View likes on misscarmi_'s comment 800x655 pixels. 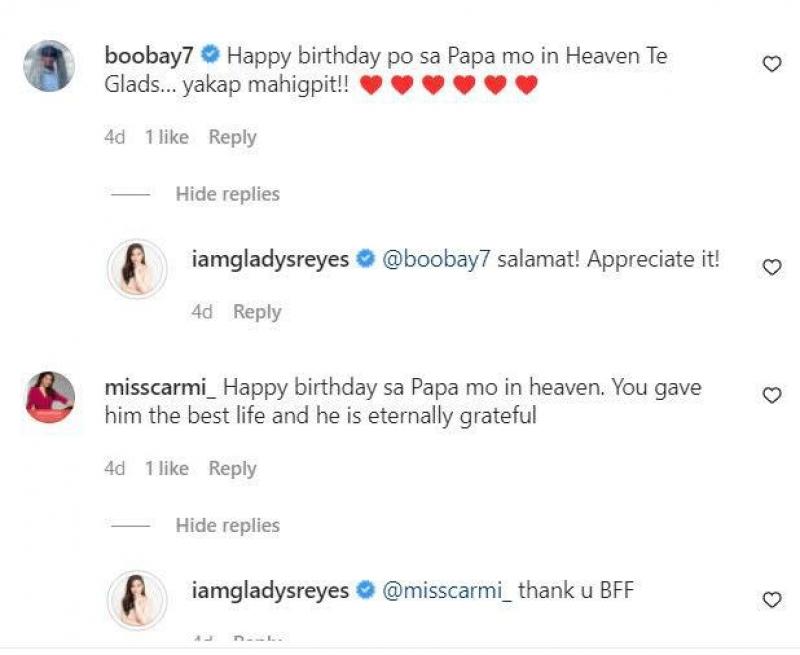pyautogui.click(x=166, y=468)
